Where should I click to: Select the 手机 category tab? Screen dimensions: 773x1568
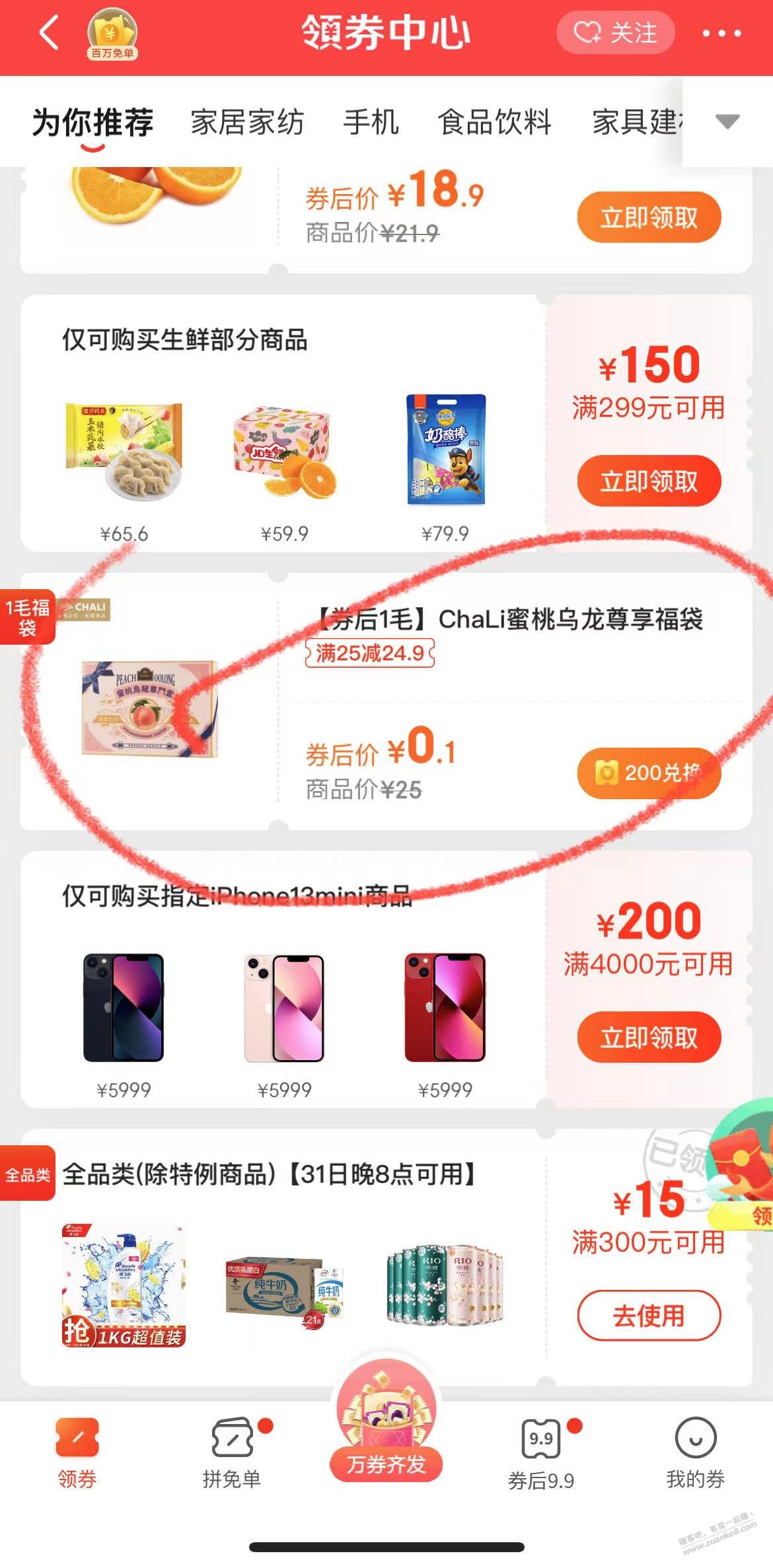pos(371,122)
